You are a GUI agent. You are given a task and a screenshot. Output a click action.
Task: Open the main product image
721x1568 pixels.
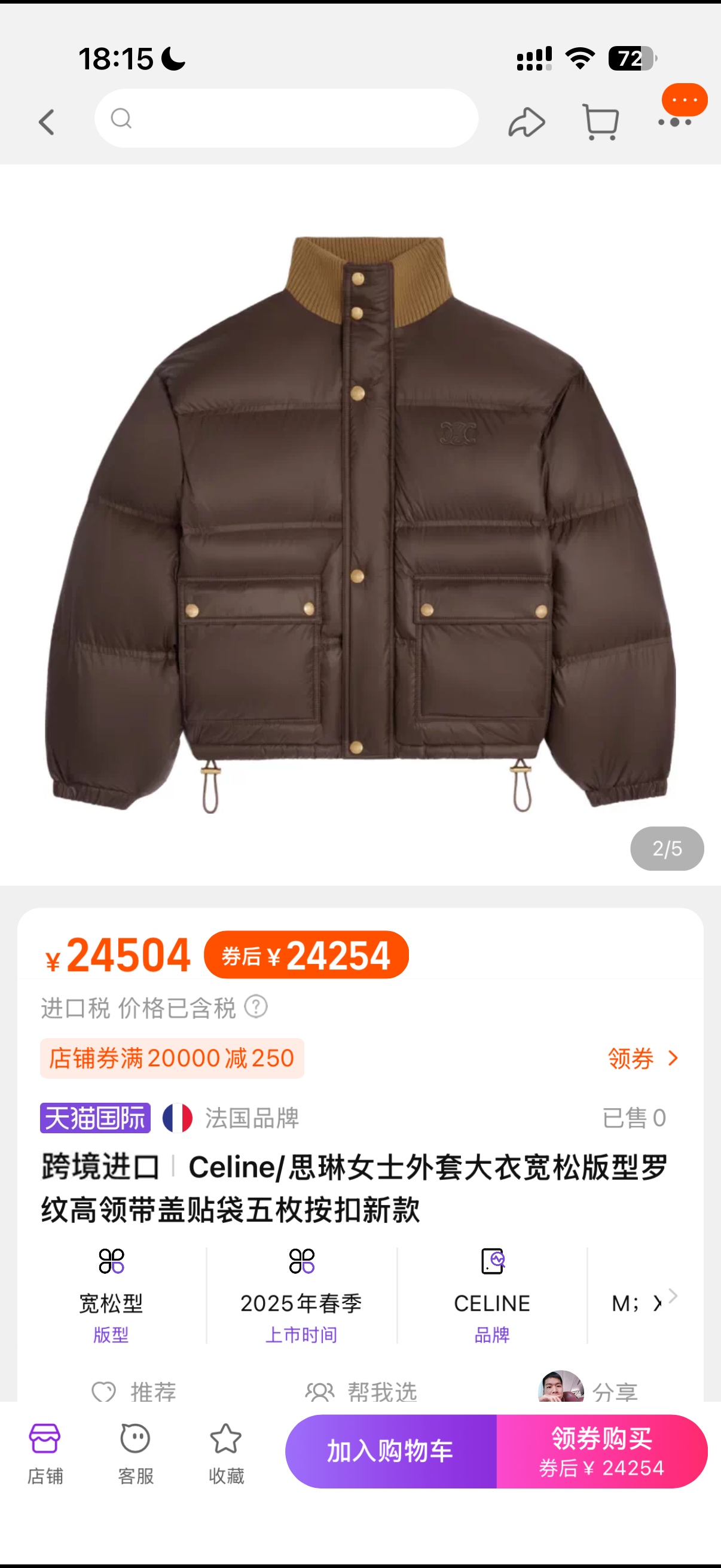pos(360,523)
